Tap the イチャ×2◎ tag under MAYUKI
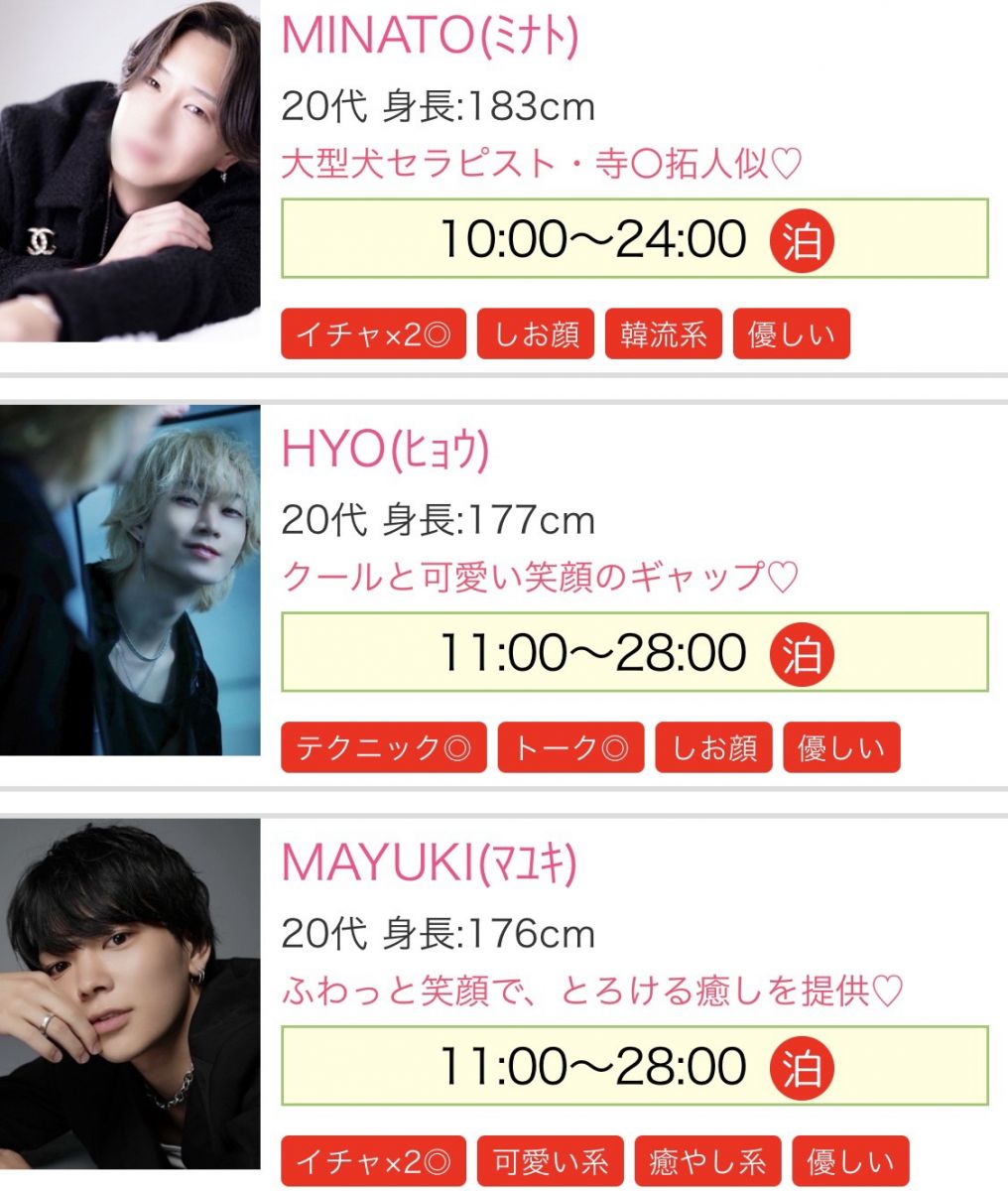Screen dimensions: 1008x1191 373,1161
